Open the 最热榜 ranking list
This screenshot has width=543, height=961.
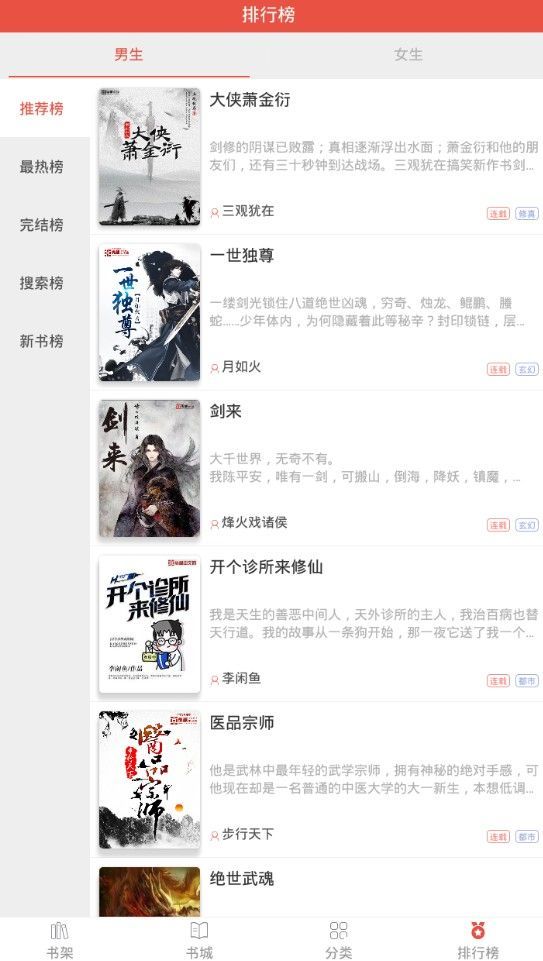coord(42,167)
